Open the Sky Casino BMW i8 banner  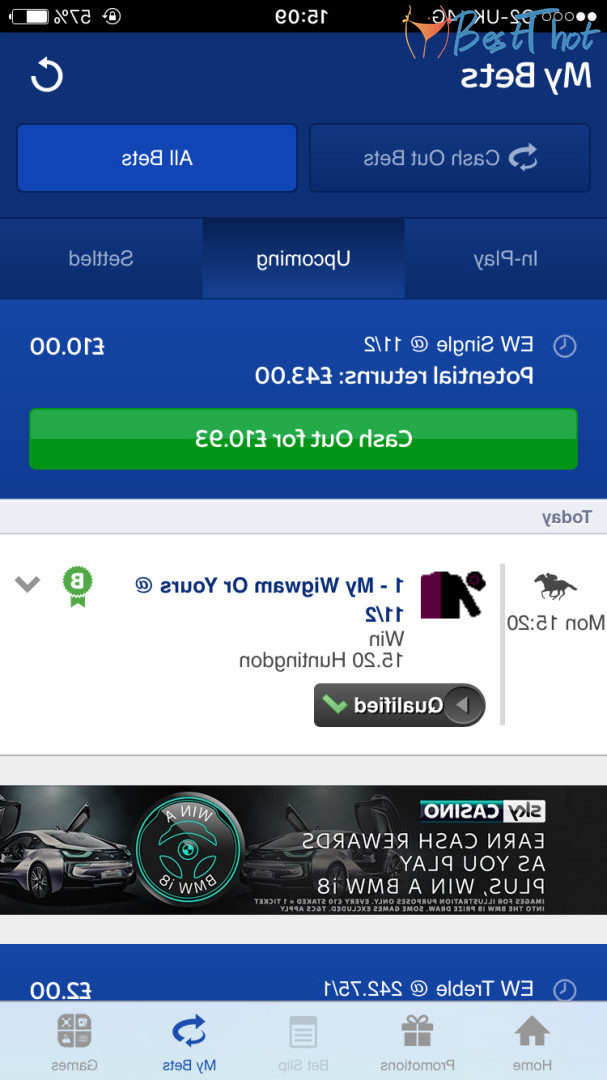[x=303, y=850]
